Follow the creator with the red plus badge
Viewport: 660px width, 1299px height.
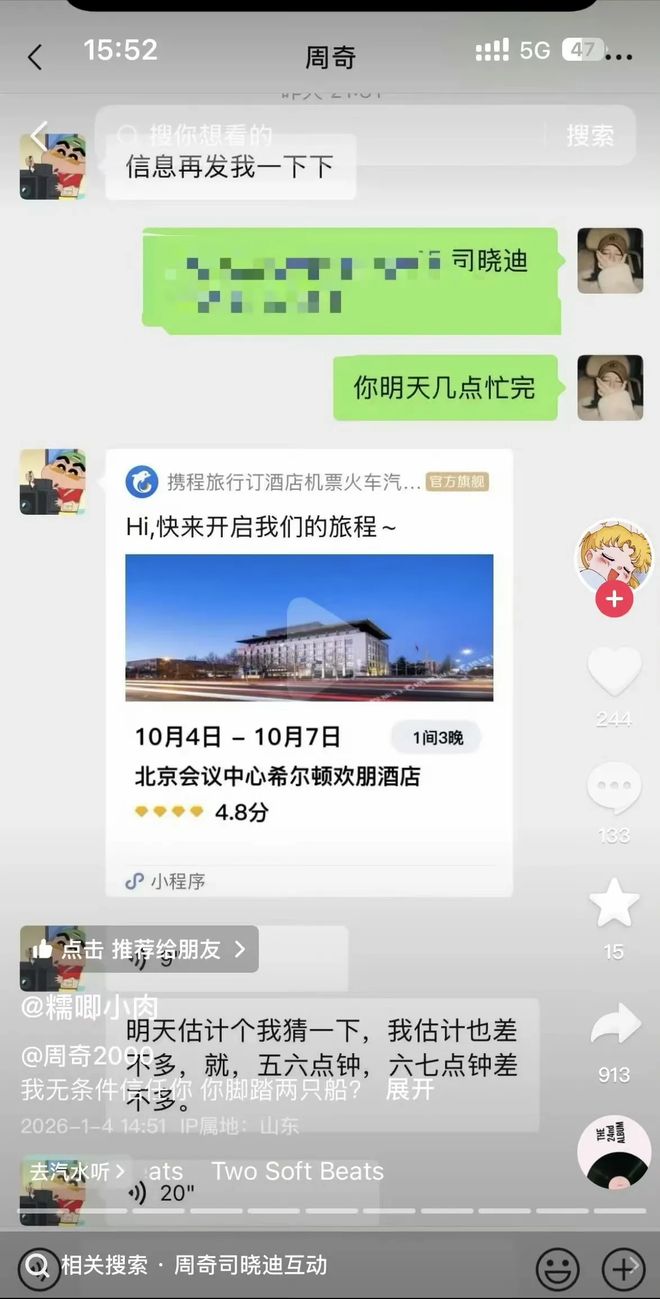(x=613, y=600)
